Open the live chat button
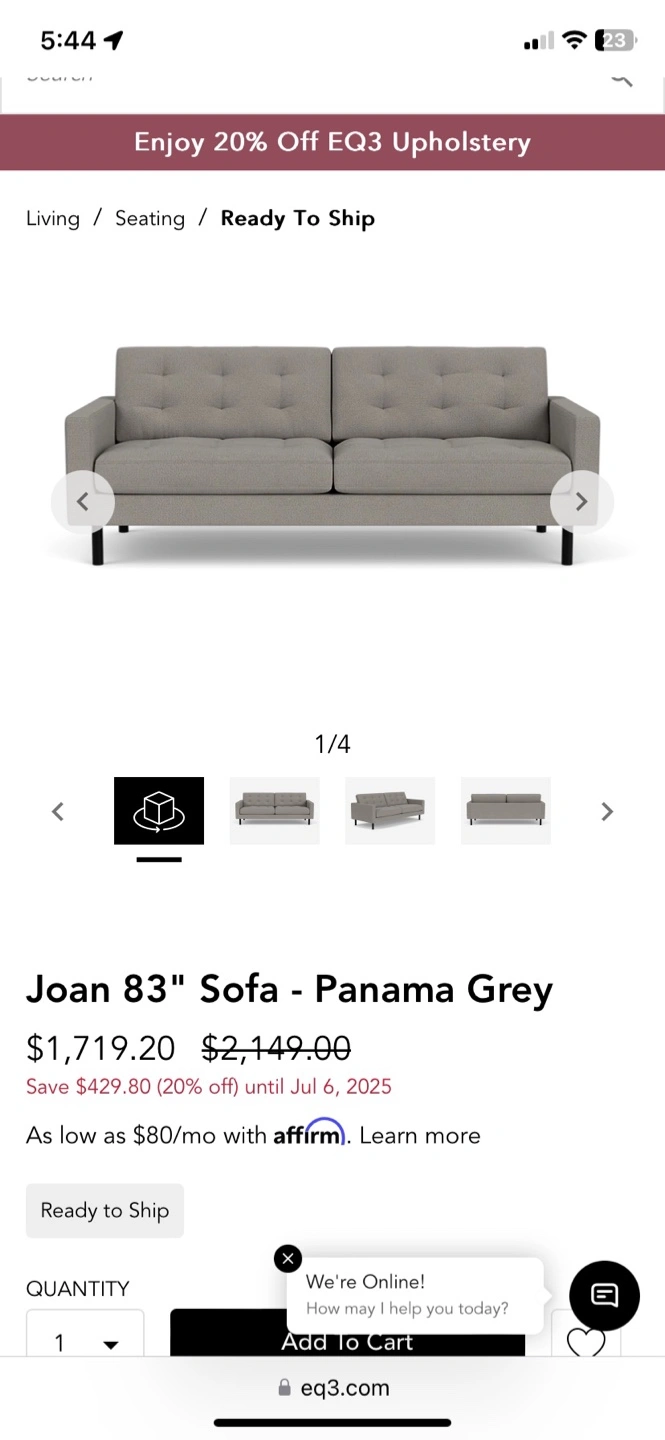Viewport: 665px width, 1440px height. [x=604, y=1296]
